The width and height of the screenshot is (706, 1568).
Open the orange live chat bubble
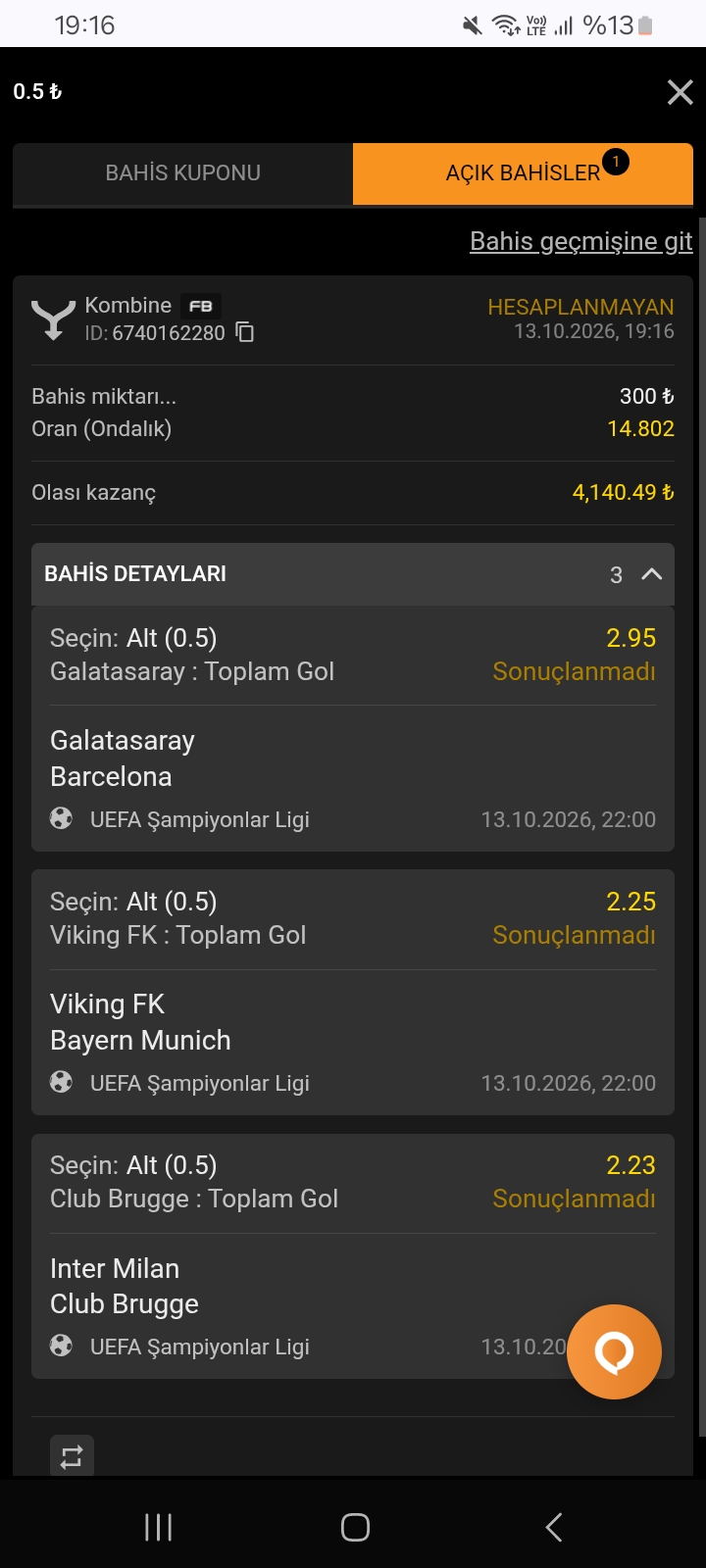[x=614, y=1351]
